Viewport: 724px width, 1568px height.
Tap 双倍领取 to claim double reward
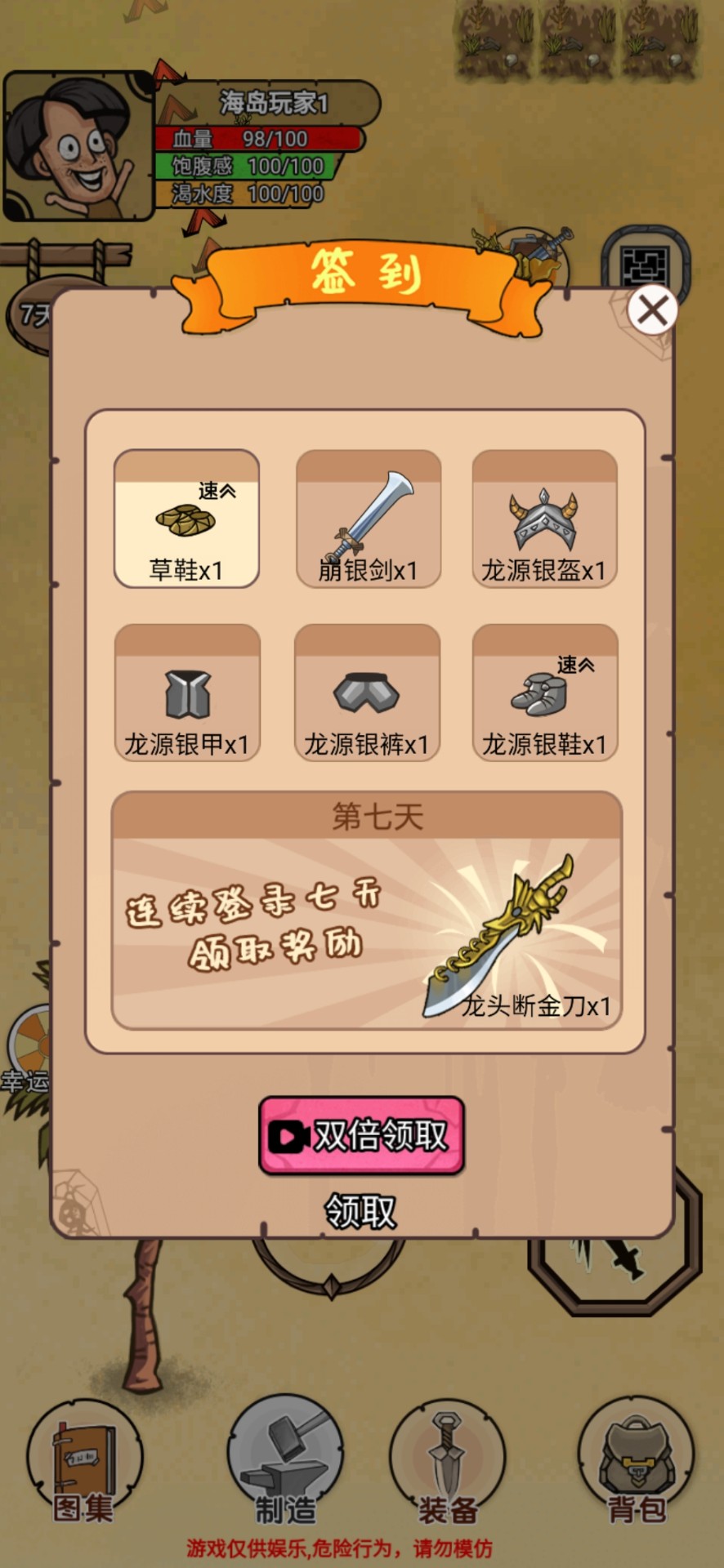[362, 1135]
